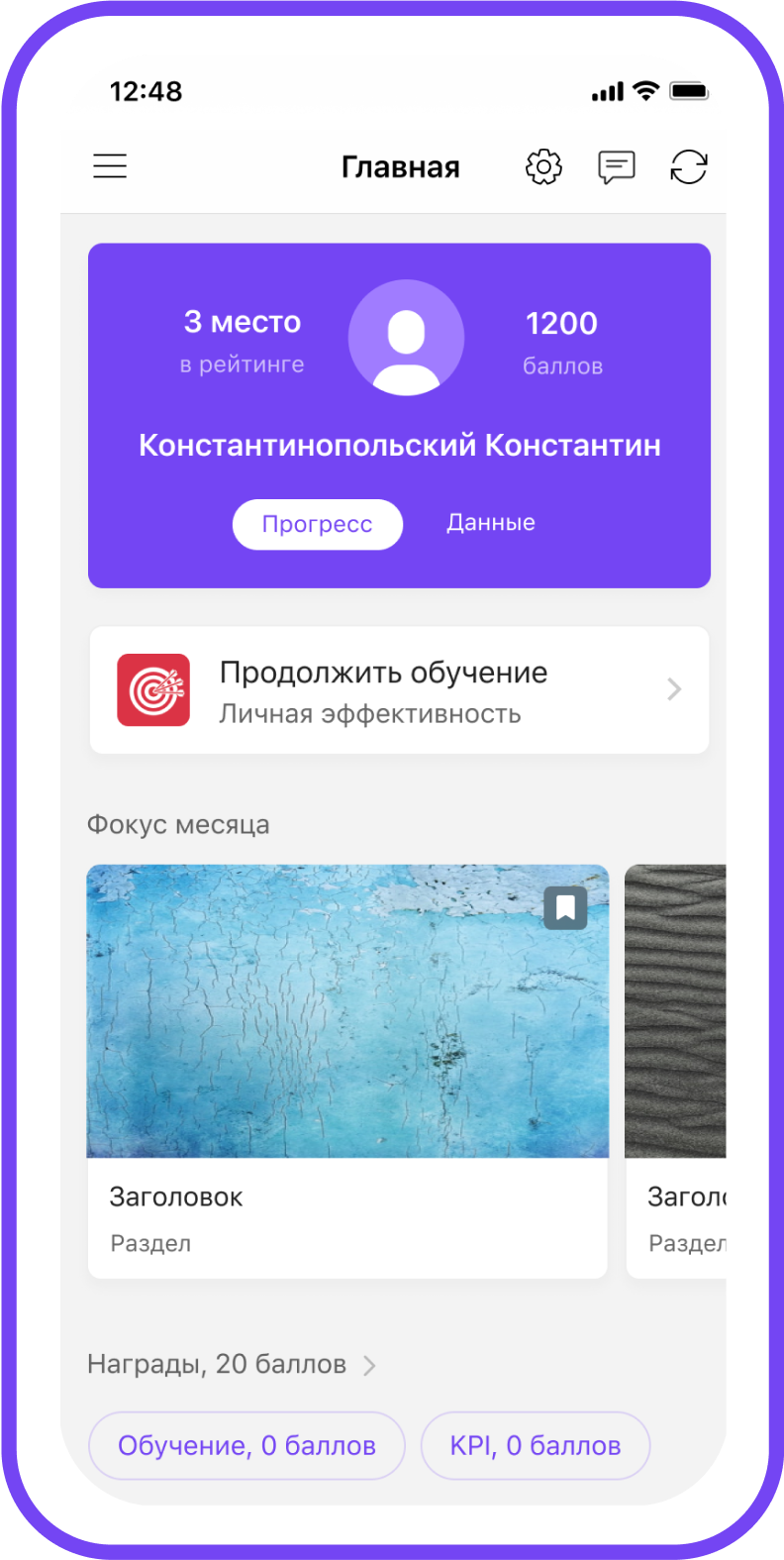Open the hamburger drawer menu
Screen dimensions: 784x1560
pos(110,166)
